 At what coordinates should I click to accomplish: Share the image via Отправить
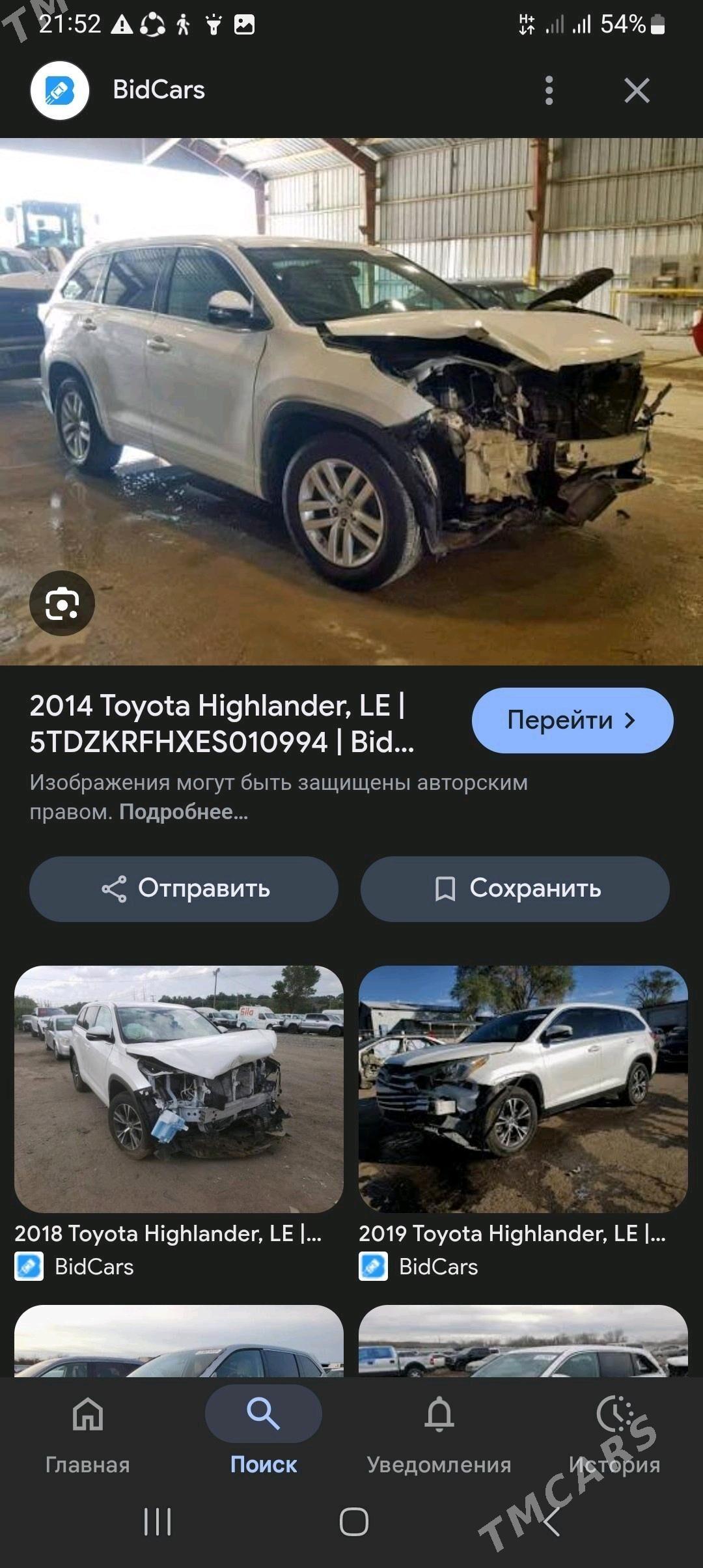[184, 889]
